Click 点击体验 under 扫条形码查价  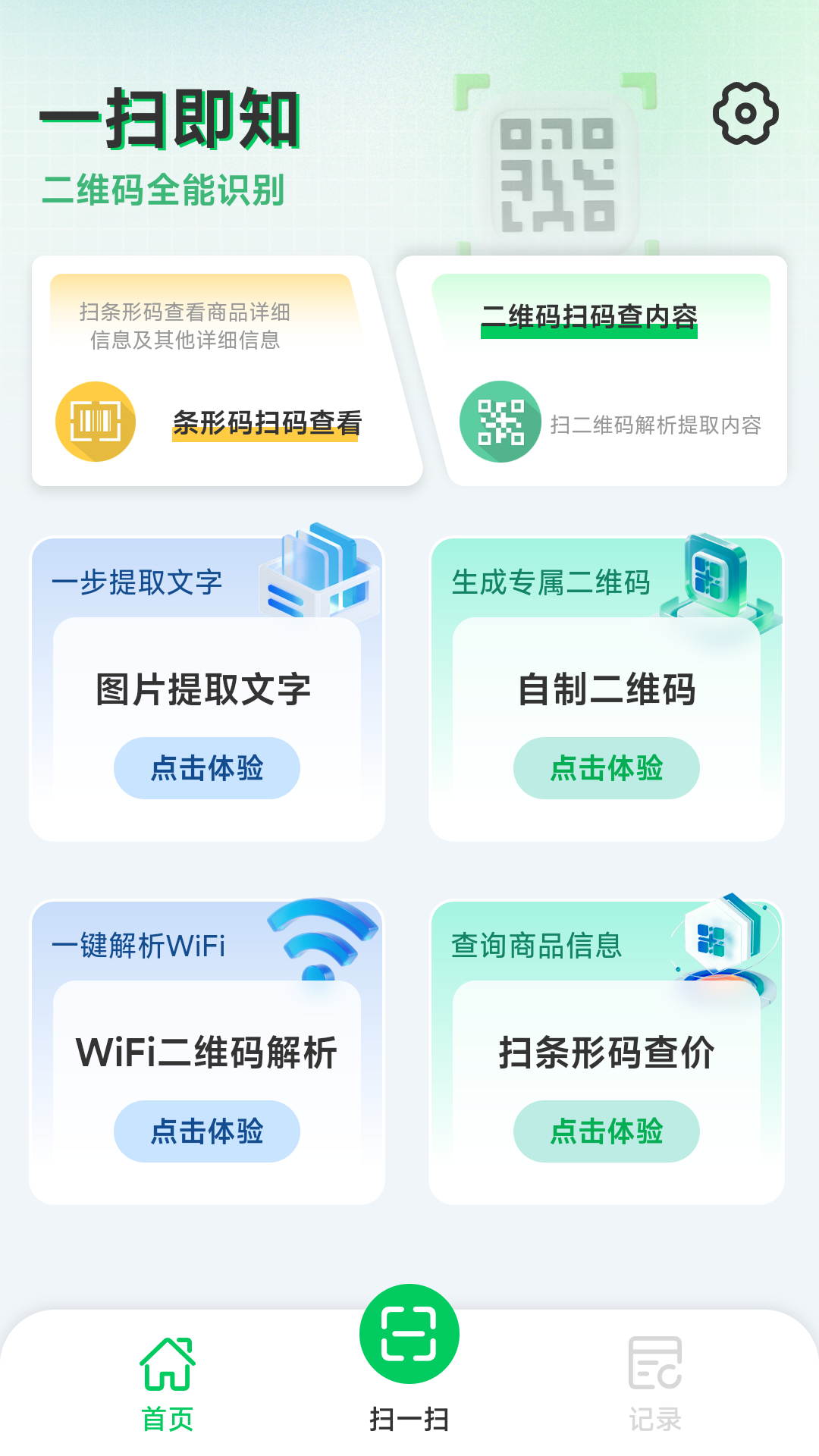tap(606, 1131)
